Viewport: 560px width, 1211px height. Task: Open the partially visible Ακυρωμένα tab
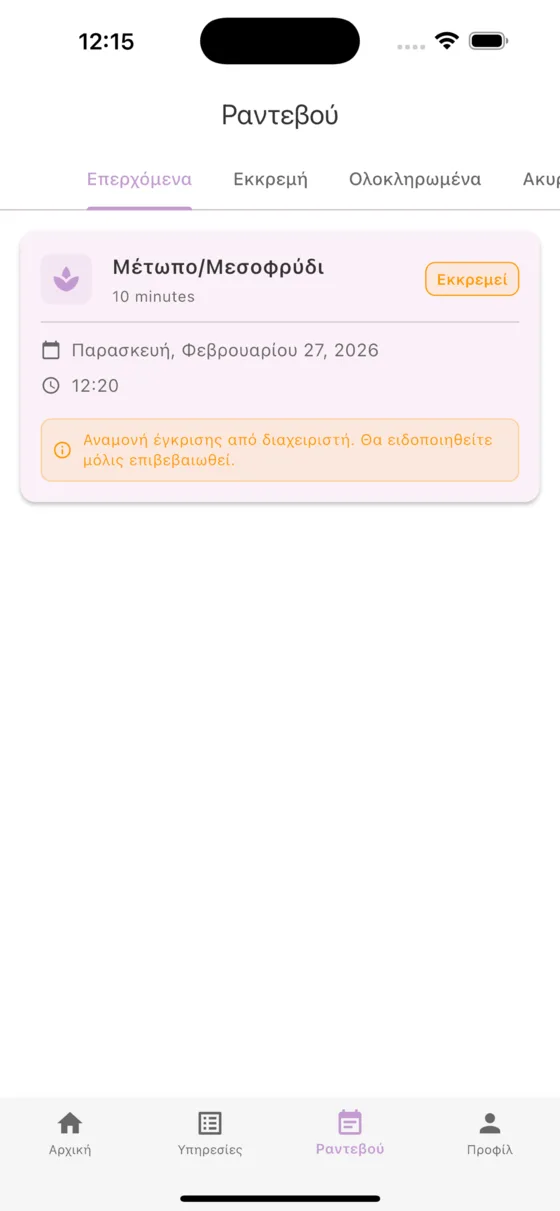pyautogui.click(x=540, y=180)
